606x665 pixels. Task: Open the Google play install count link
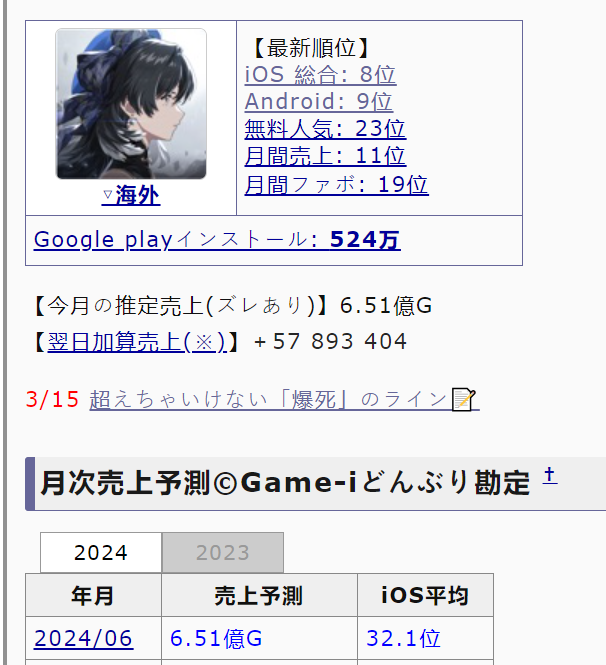[x=217, y=240]
